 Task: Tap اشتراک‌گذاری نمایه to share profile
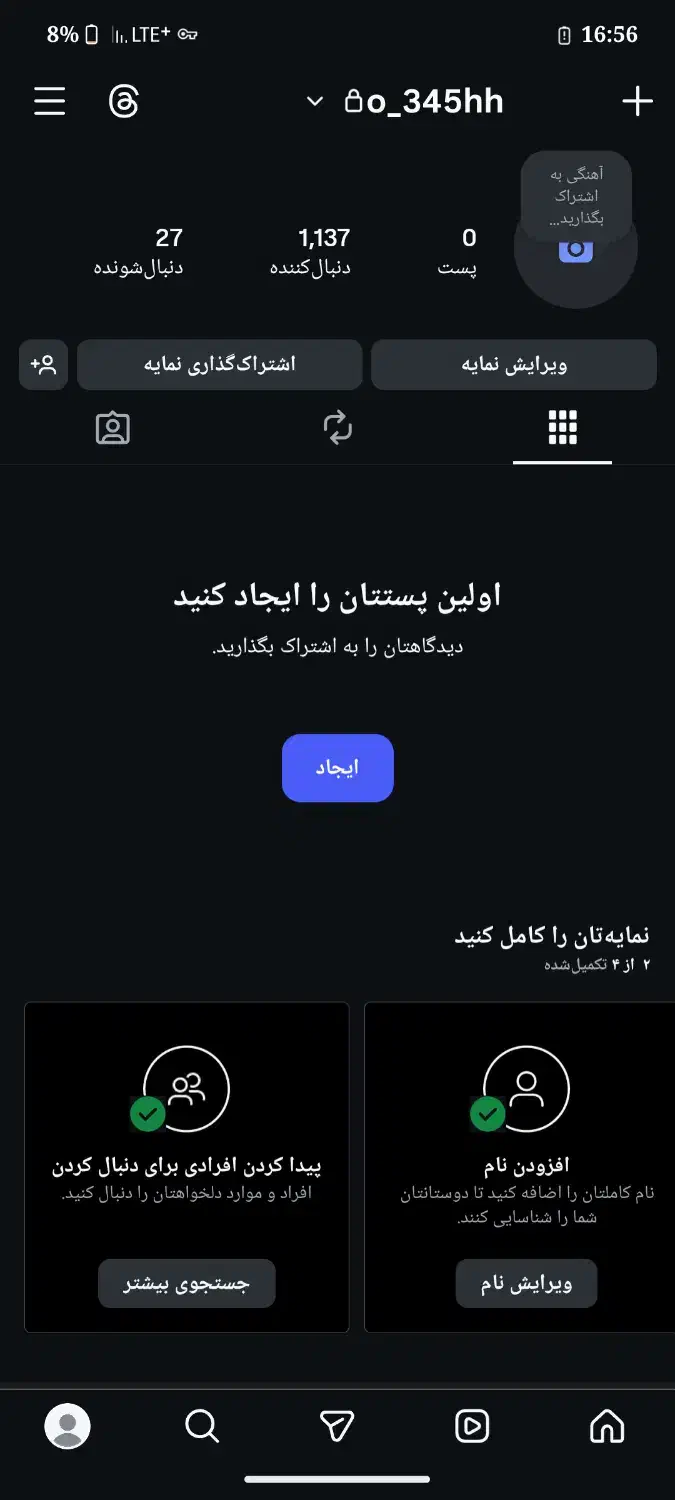pyautogui.click(x=219, y=365)
